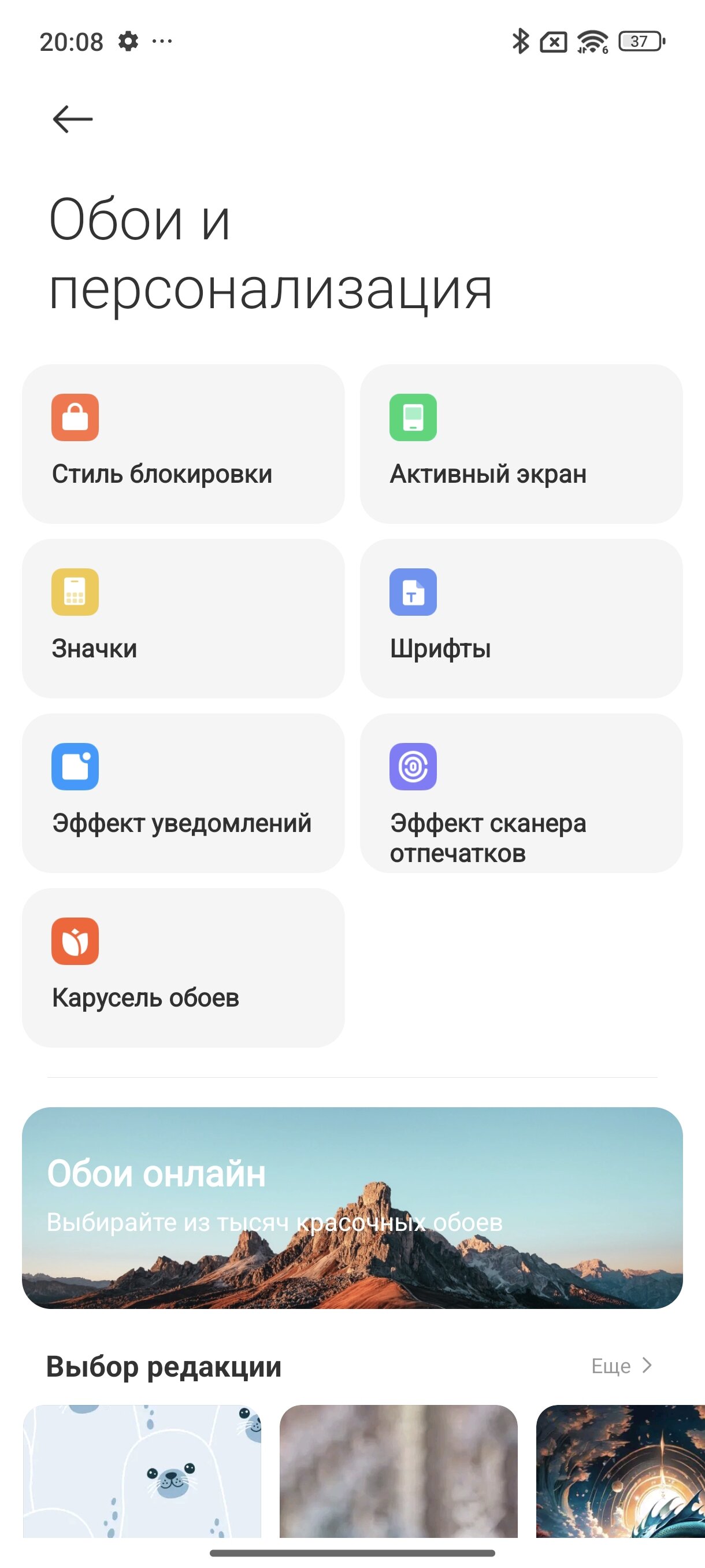Open the Обои онлайн banner
This screenshot has width=705, height=1568.
(x=352, y=1208)
